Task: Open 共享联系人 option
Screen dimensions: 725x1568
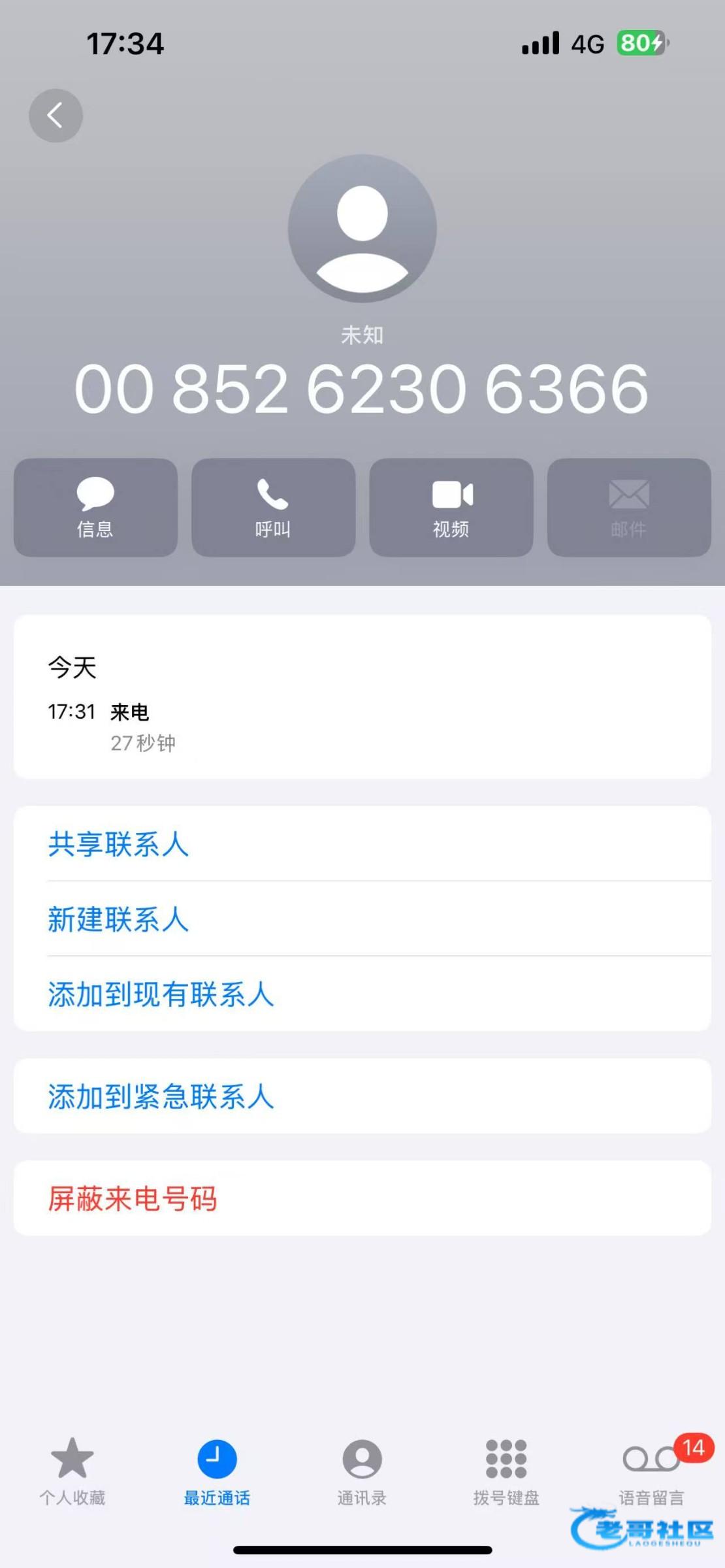Action: pyautogui.click(x=362, y=843)
